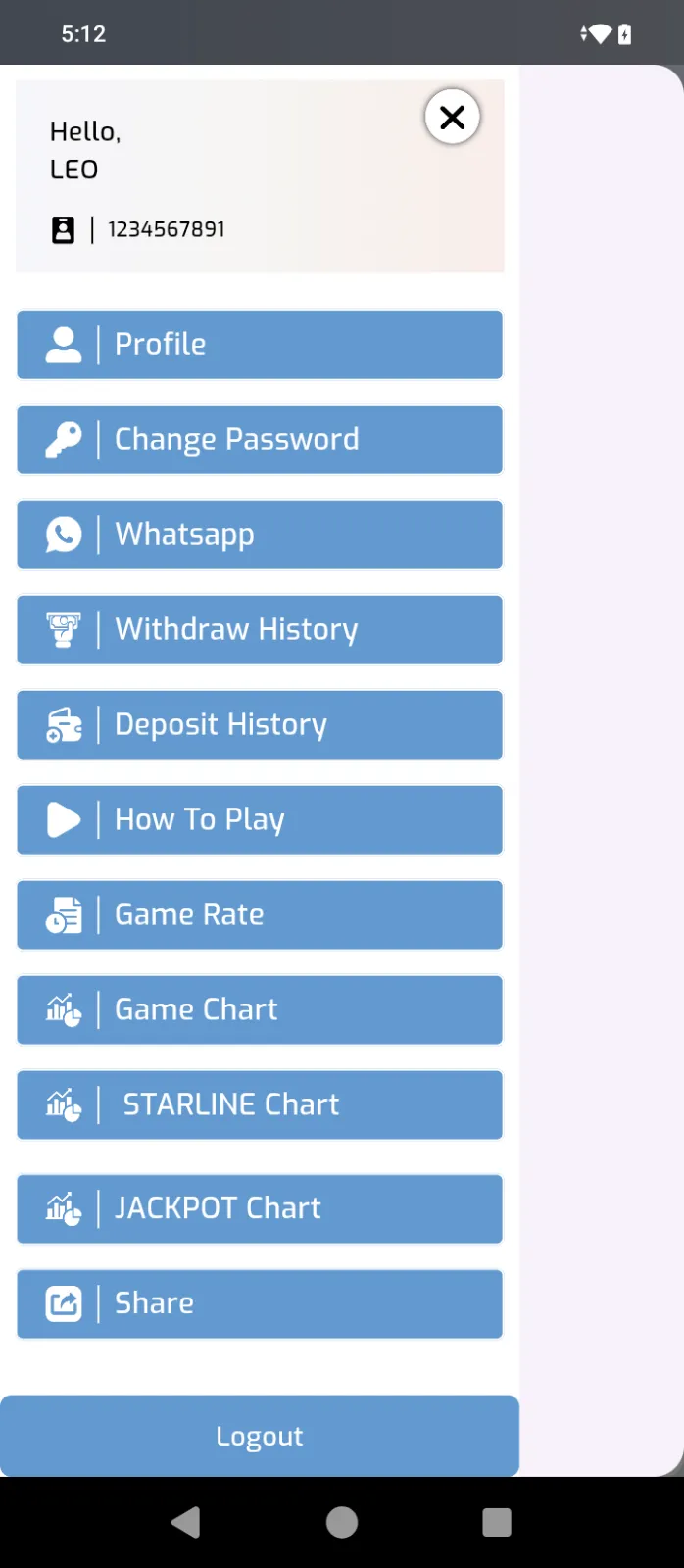View Withdraw History

[260, 630]
